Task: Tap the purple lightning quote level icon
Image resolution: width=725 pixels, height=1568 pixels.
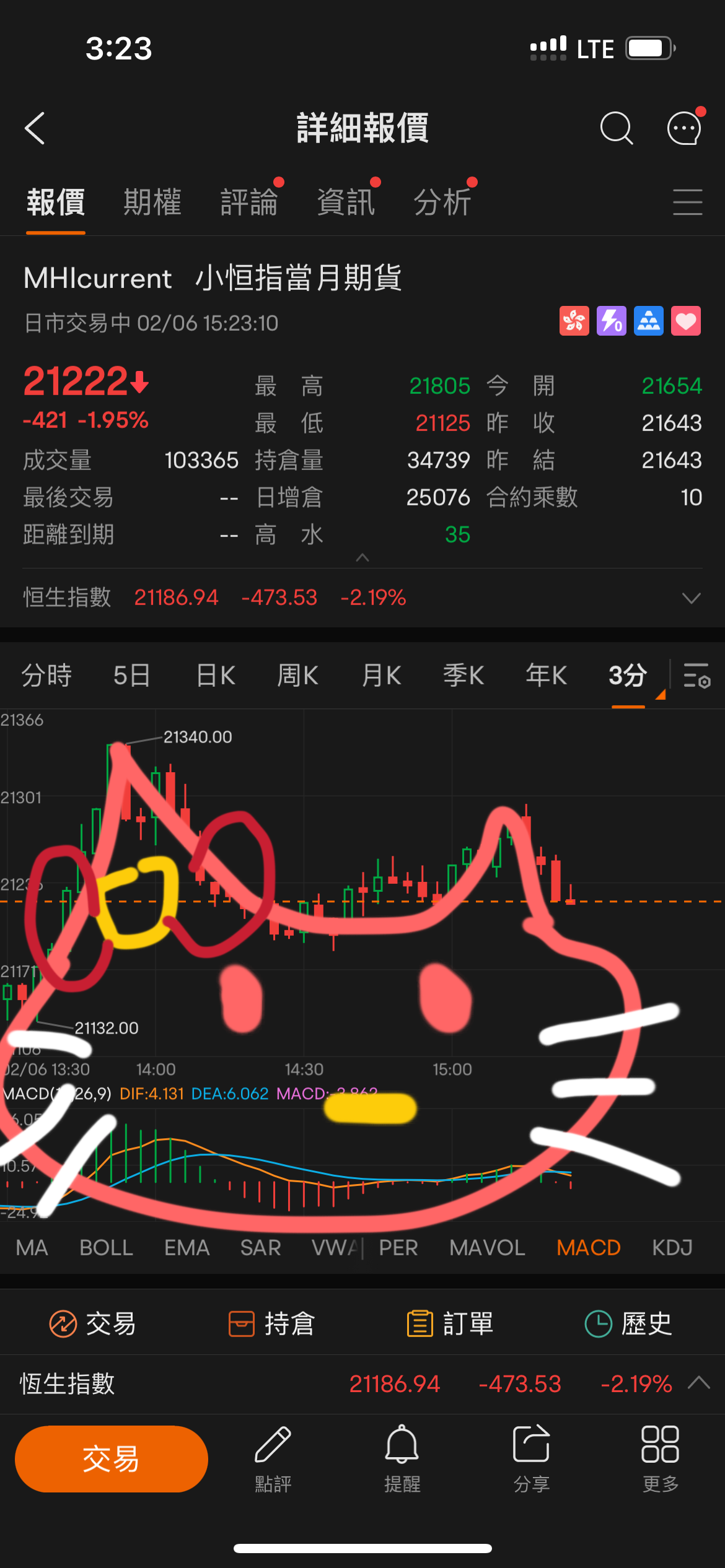Action: [611, 321]
